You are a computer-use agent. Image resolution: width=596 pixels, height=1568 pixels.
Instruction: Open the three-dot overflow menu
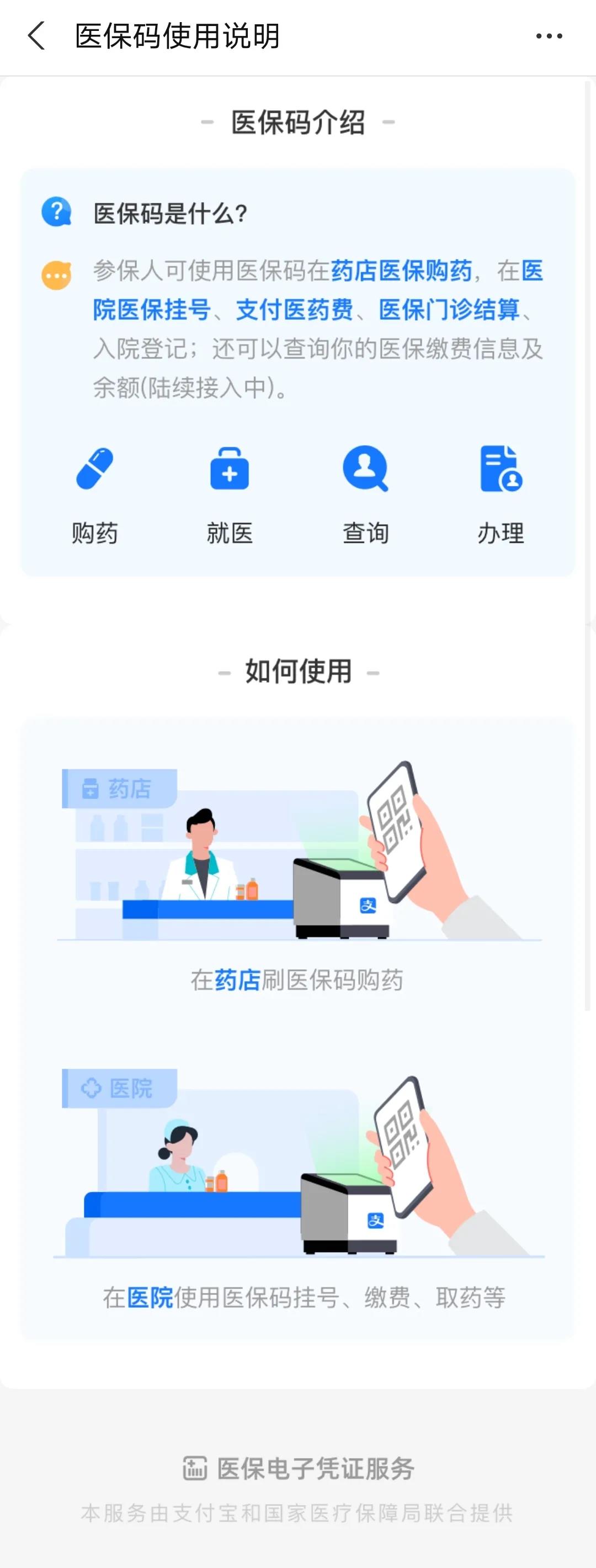coord(549,36)
